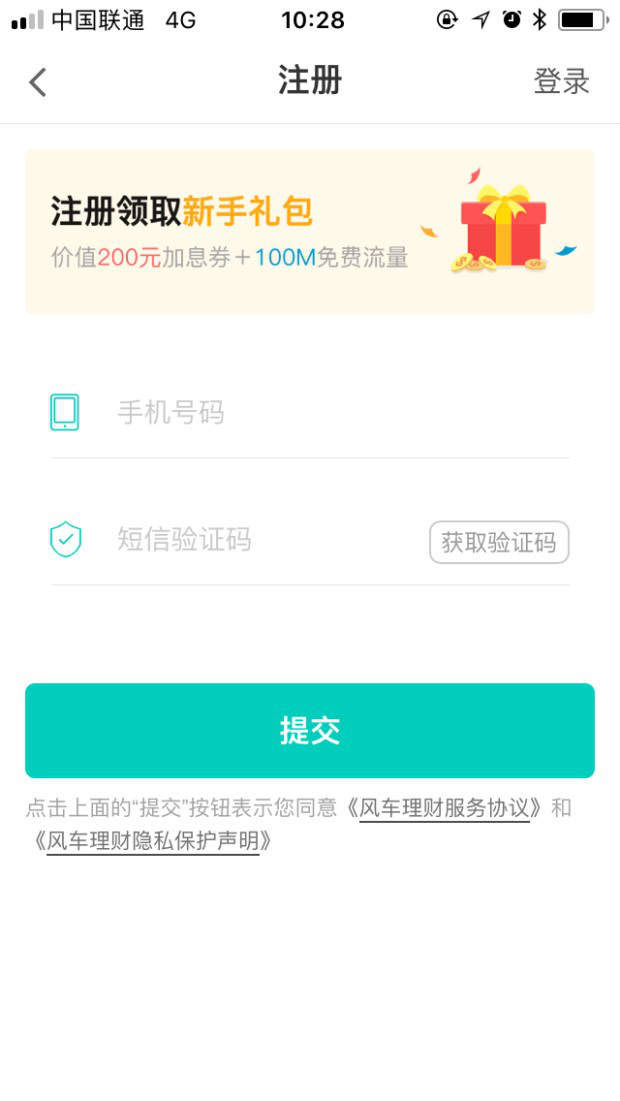Viewport: 620px width, 1101px height.
Task: Submit registration with 提交 button
Action: pos(310,731)
